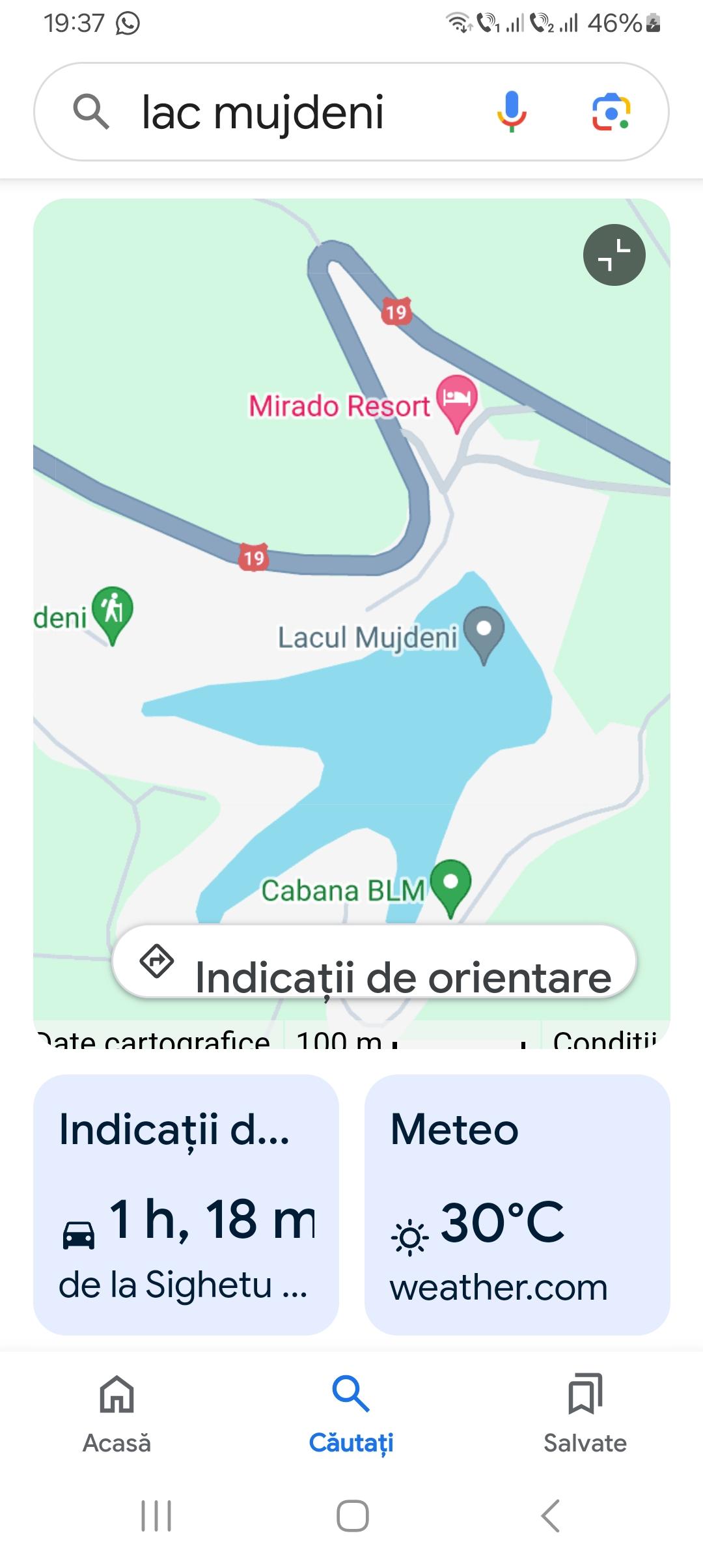Switch to the Acasă tab
This screenshot has height=1568, width=703.
117,1413
